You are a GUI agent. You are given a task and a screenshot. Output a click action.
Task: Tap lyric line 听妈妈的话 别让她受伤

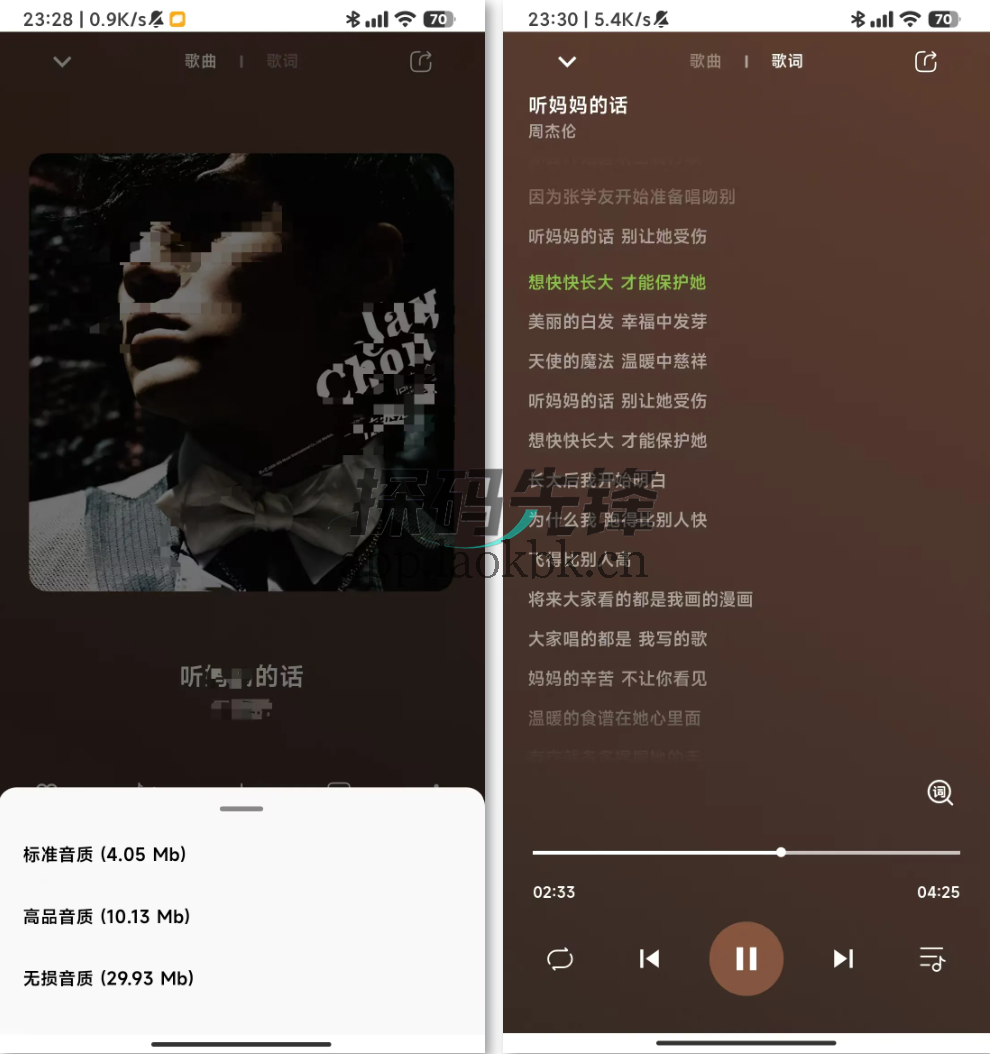click(x=617, y=236)
